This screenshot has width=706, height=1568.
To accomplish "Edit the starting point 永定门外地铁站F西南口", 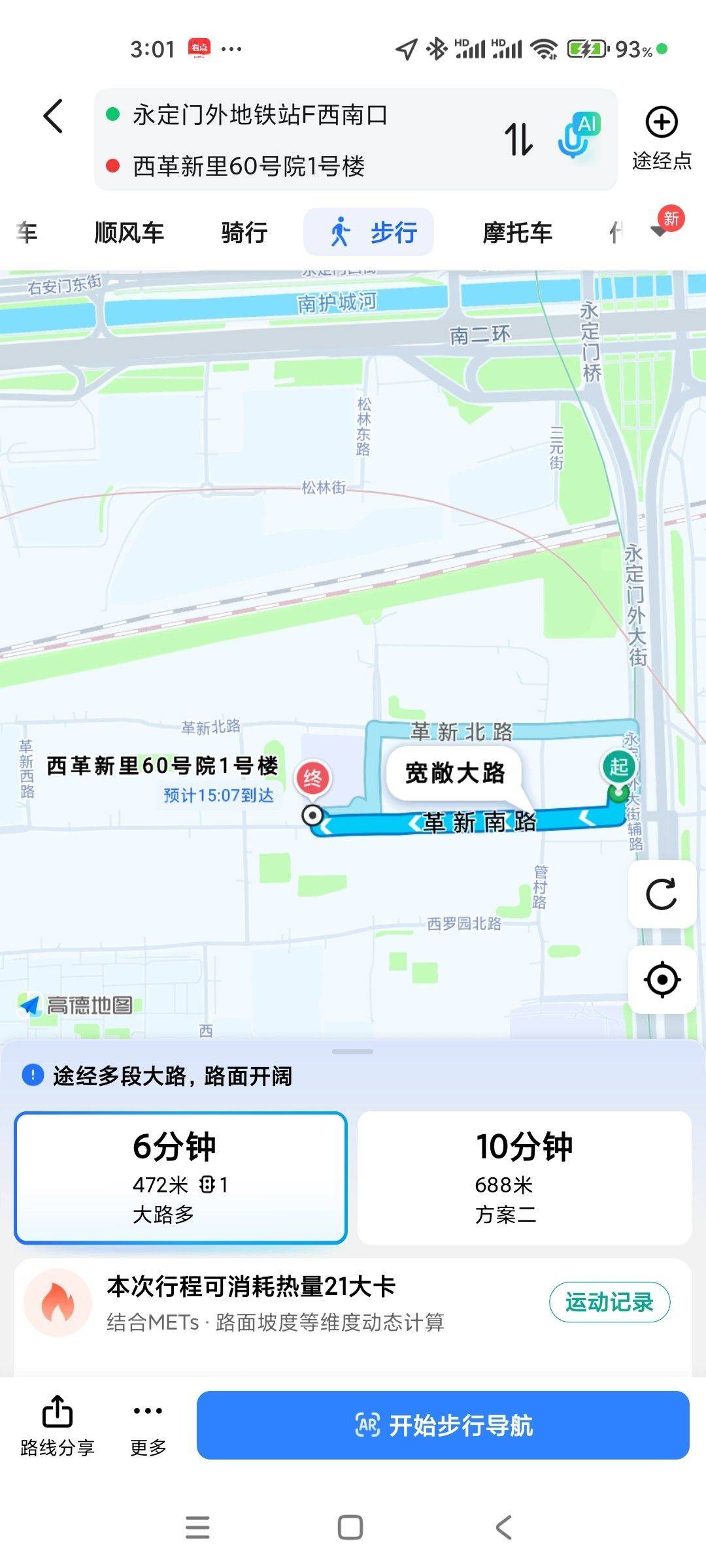I will coord(260,115).
